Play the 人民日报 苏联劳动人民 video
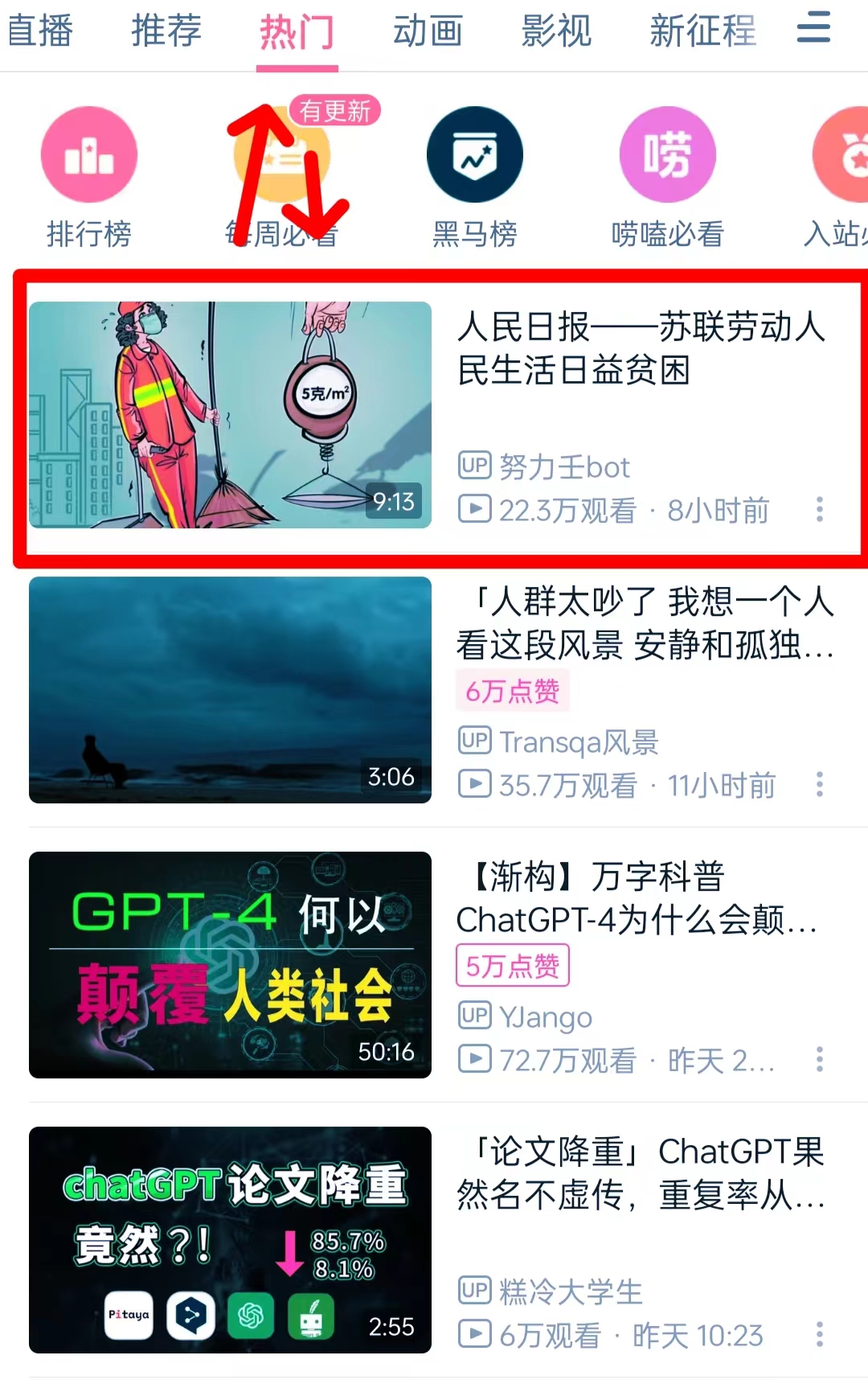The width and height of the screenshot is (868, 1396). [230, 415]
